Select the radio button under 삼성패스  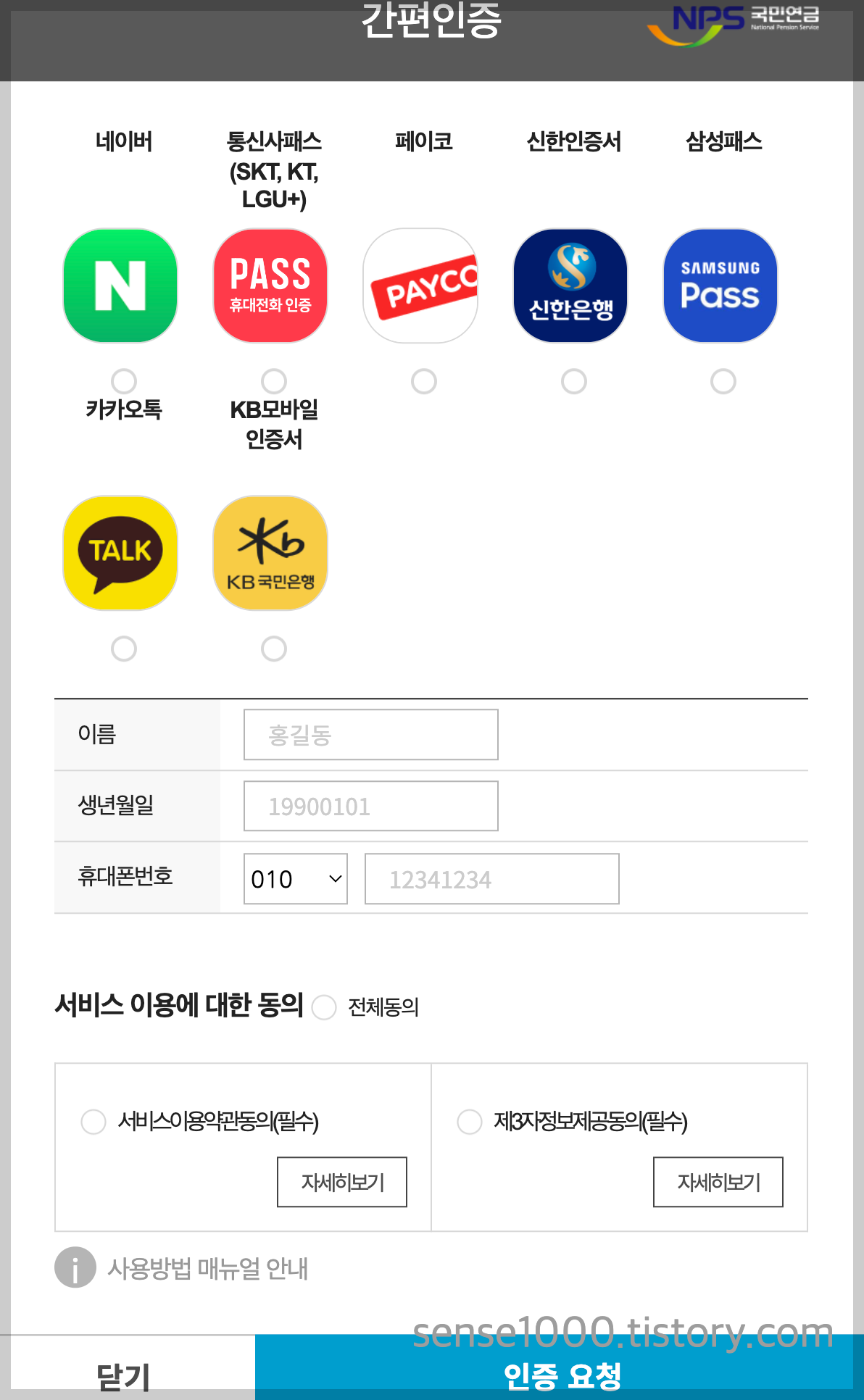723,380
